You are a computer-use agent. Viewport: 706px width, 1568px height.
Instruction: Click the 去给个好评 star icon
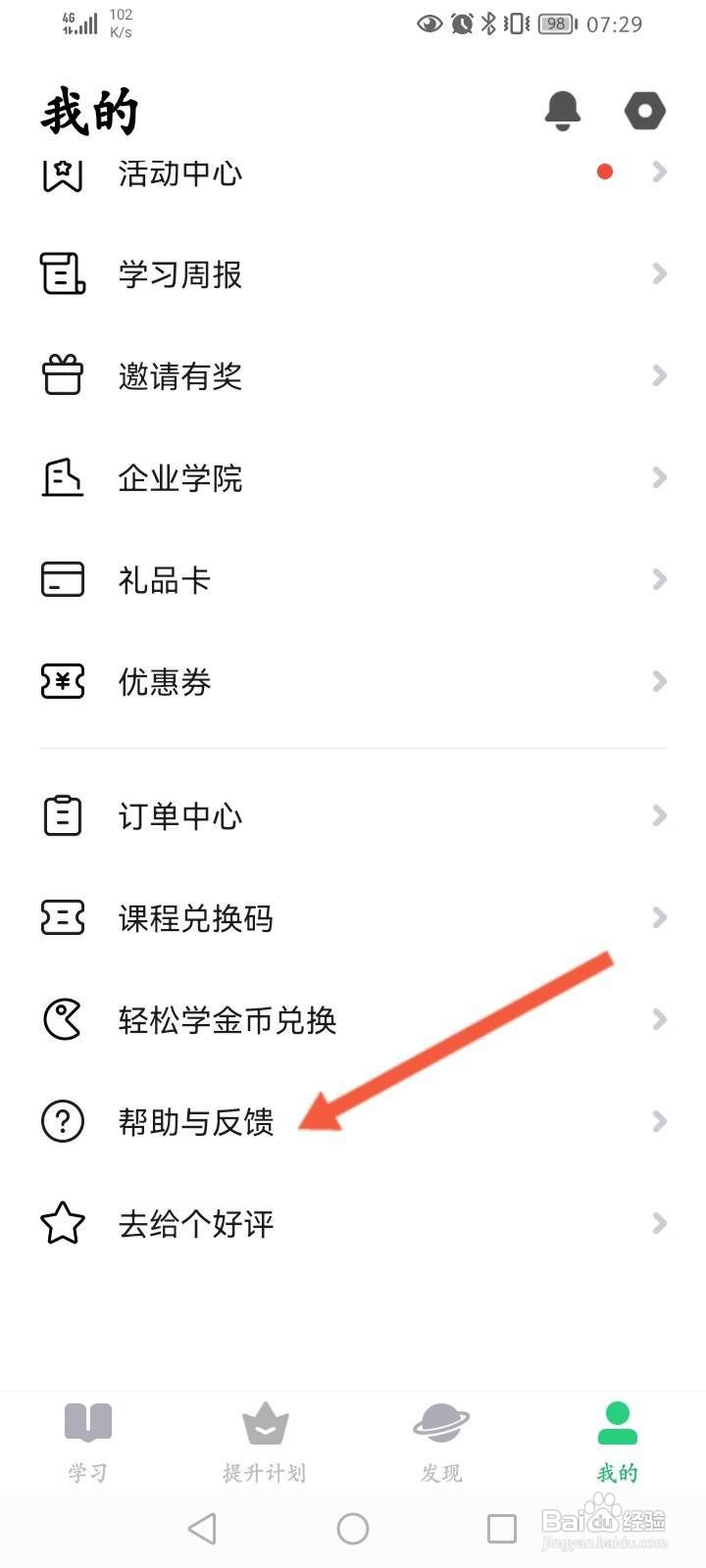(x=62, y=1223)
